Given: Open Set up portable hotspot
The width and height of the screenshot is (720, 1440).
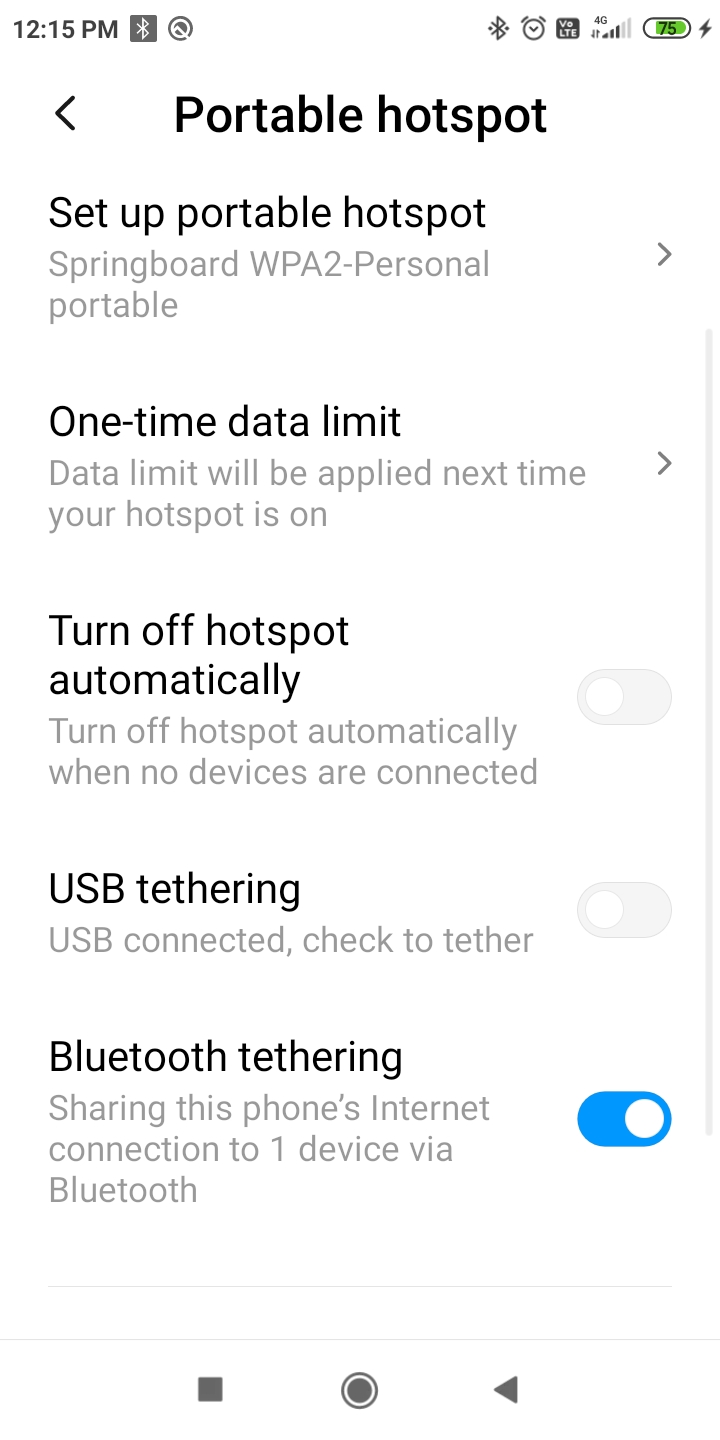Looking at the screenshot, I should (360, 256).
